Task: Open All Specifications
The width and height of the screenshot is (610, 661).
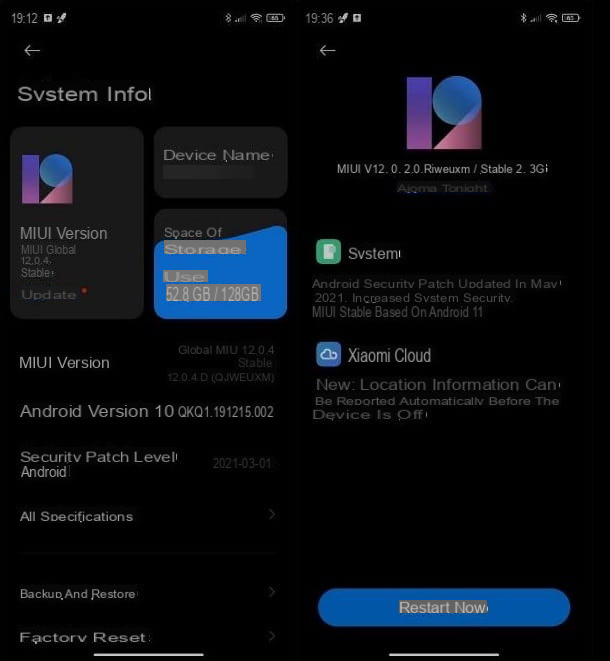Action: pos(146,516)
